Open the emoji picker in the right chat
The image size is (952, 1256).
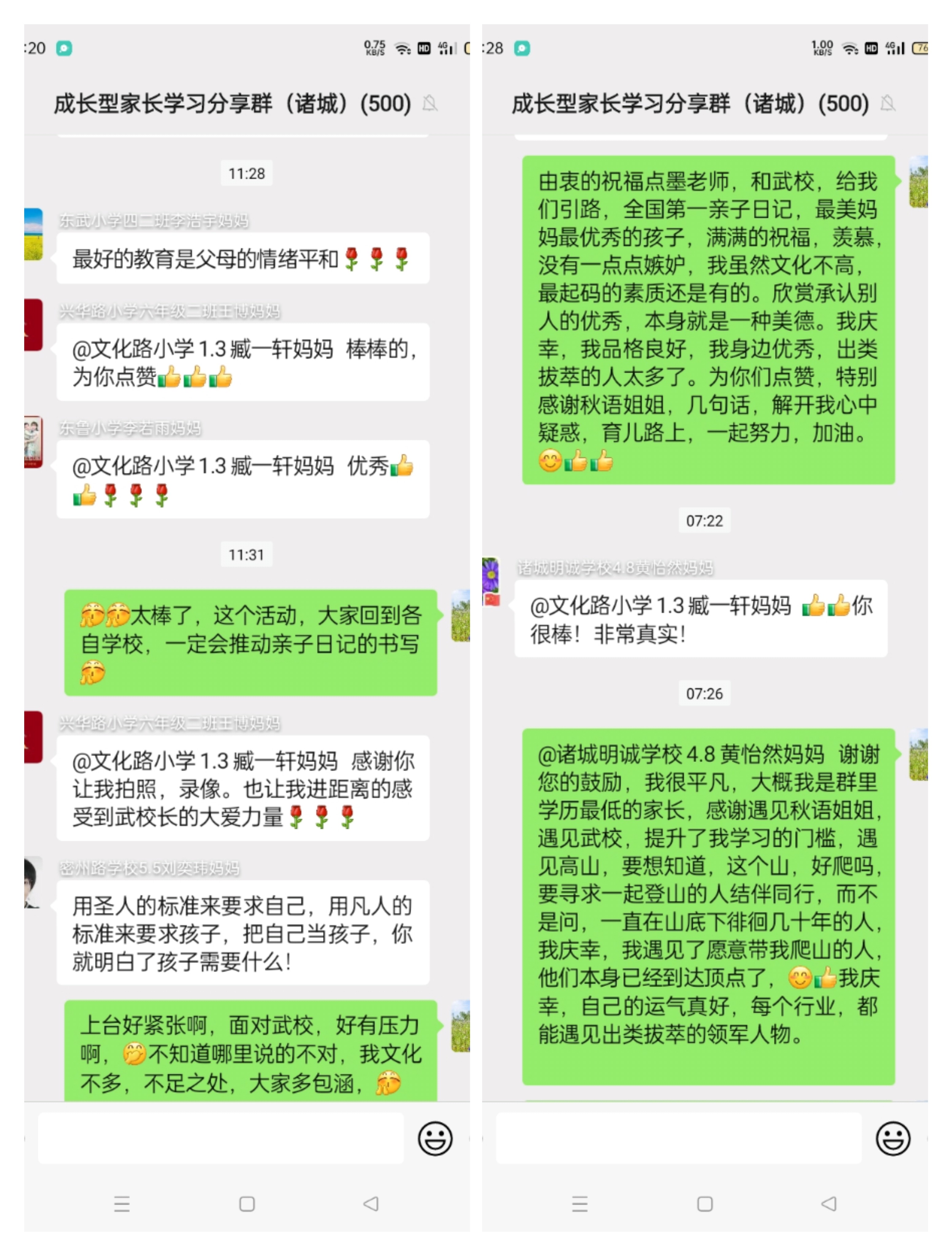pos(894,1139)
